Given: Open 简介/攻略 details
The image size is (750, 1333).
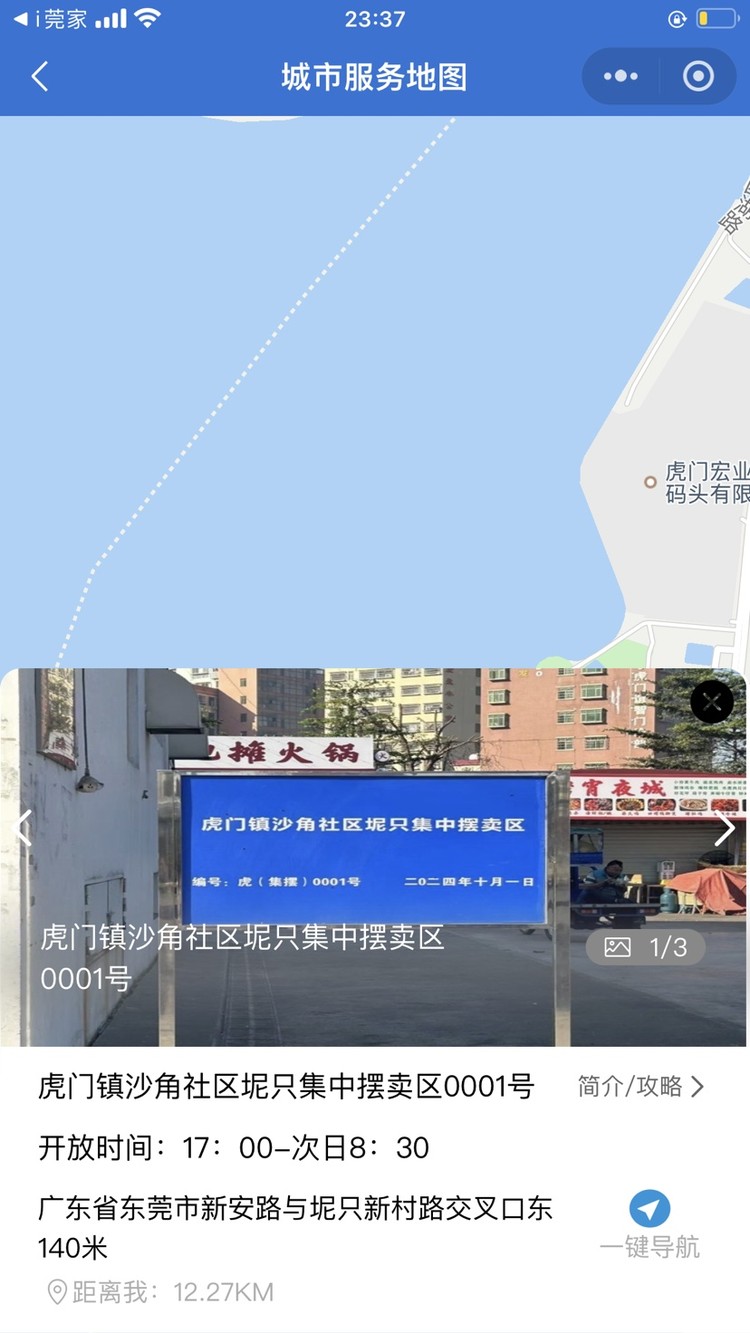Looking at the screenshot, I should [640, 1086].
